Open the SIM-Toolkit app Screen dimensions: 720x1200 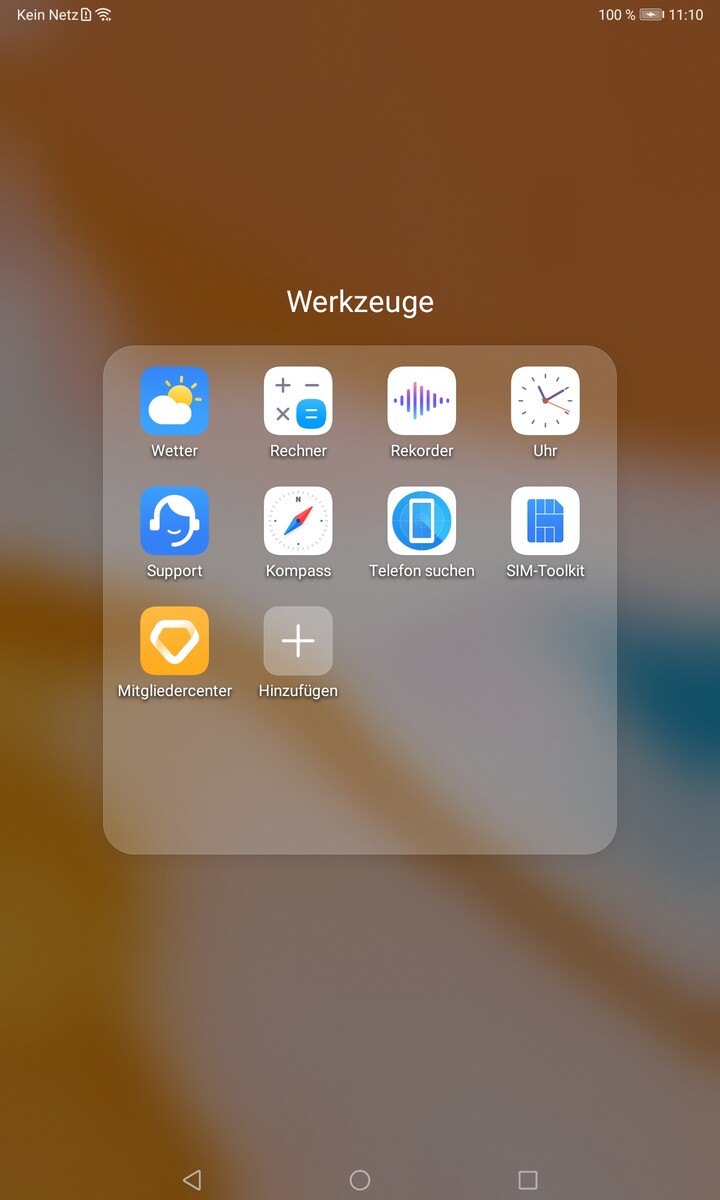(x=545, y=521)
